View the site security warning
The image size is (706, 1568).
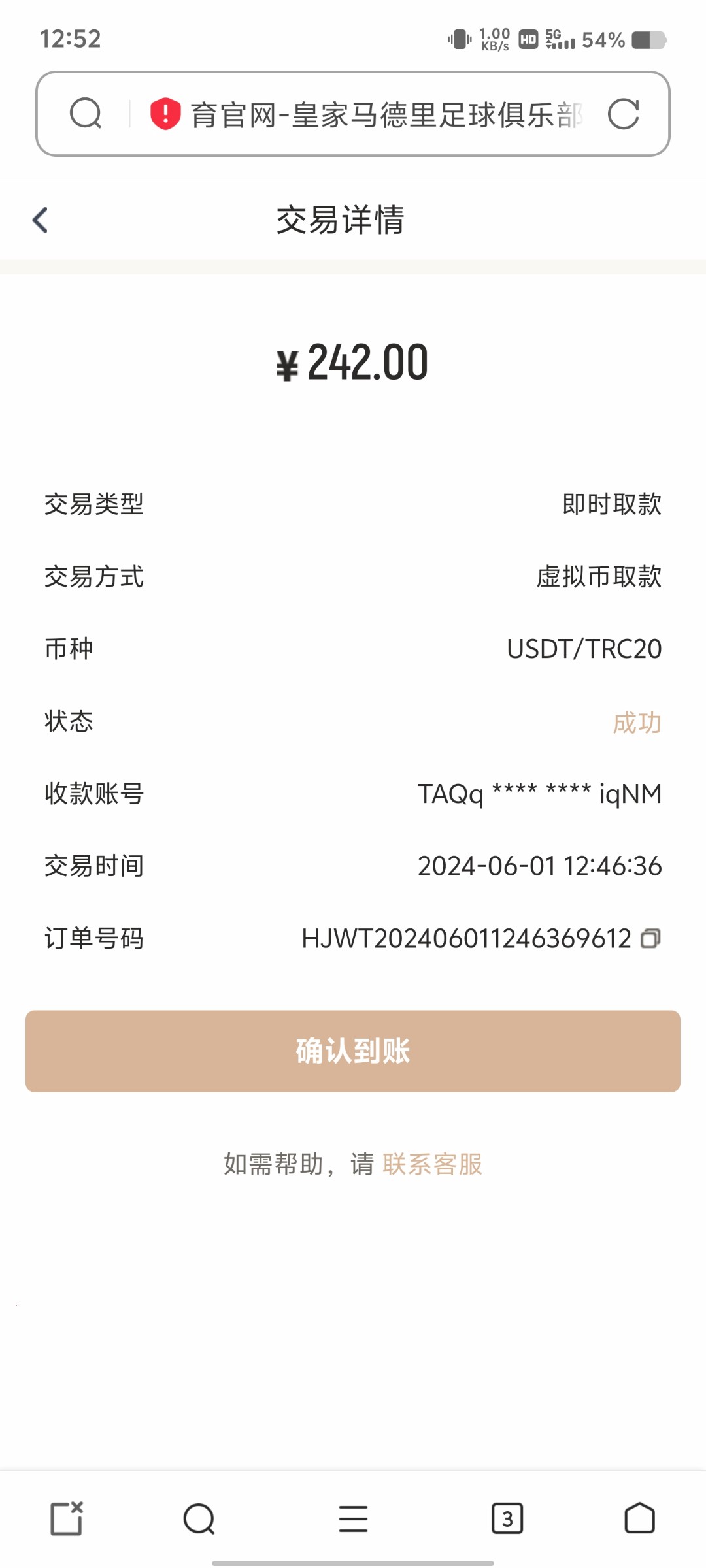(x=165, y=114)
